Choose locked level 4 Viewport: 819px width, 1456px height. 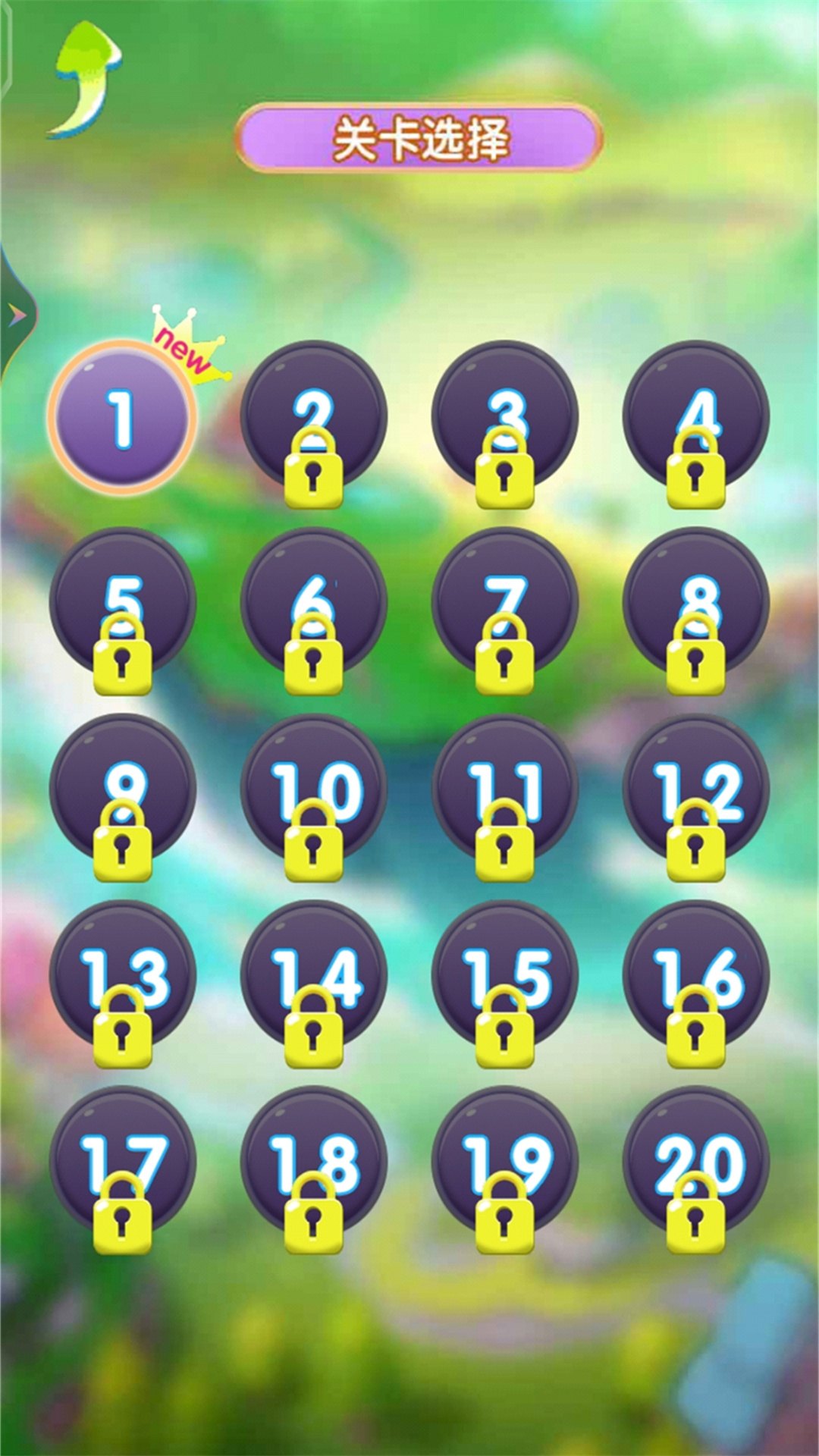(696, 417)
